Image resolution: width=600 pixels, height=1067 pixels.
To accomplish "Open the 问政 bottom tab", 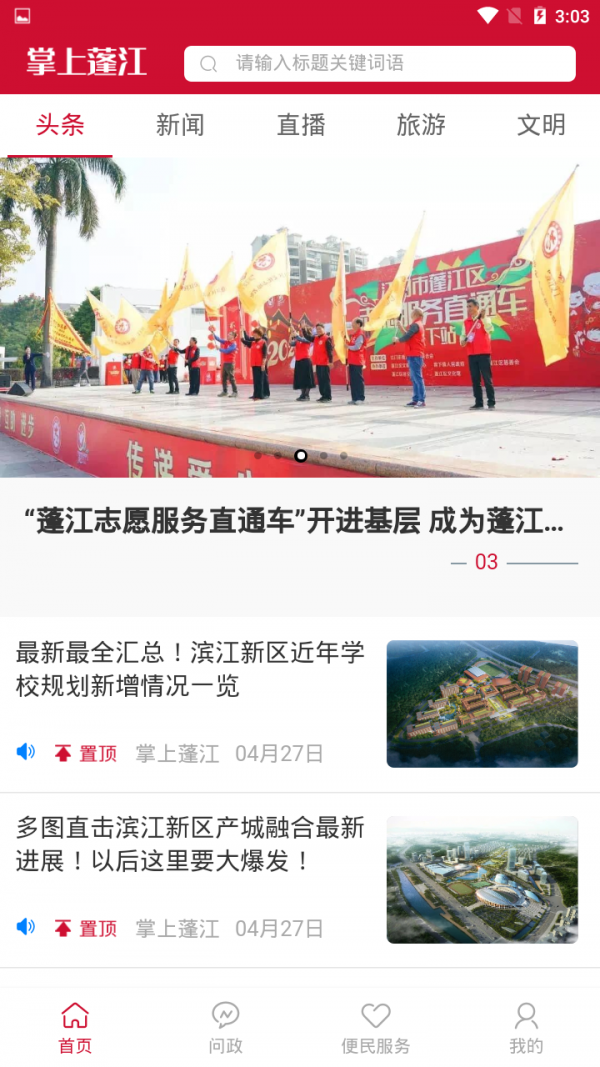I will tap(225, 1028).
